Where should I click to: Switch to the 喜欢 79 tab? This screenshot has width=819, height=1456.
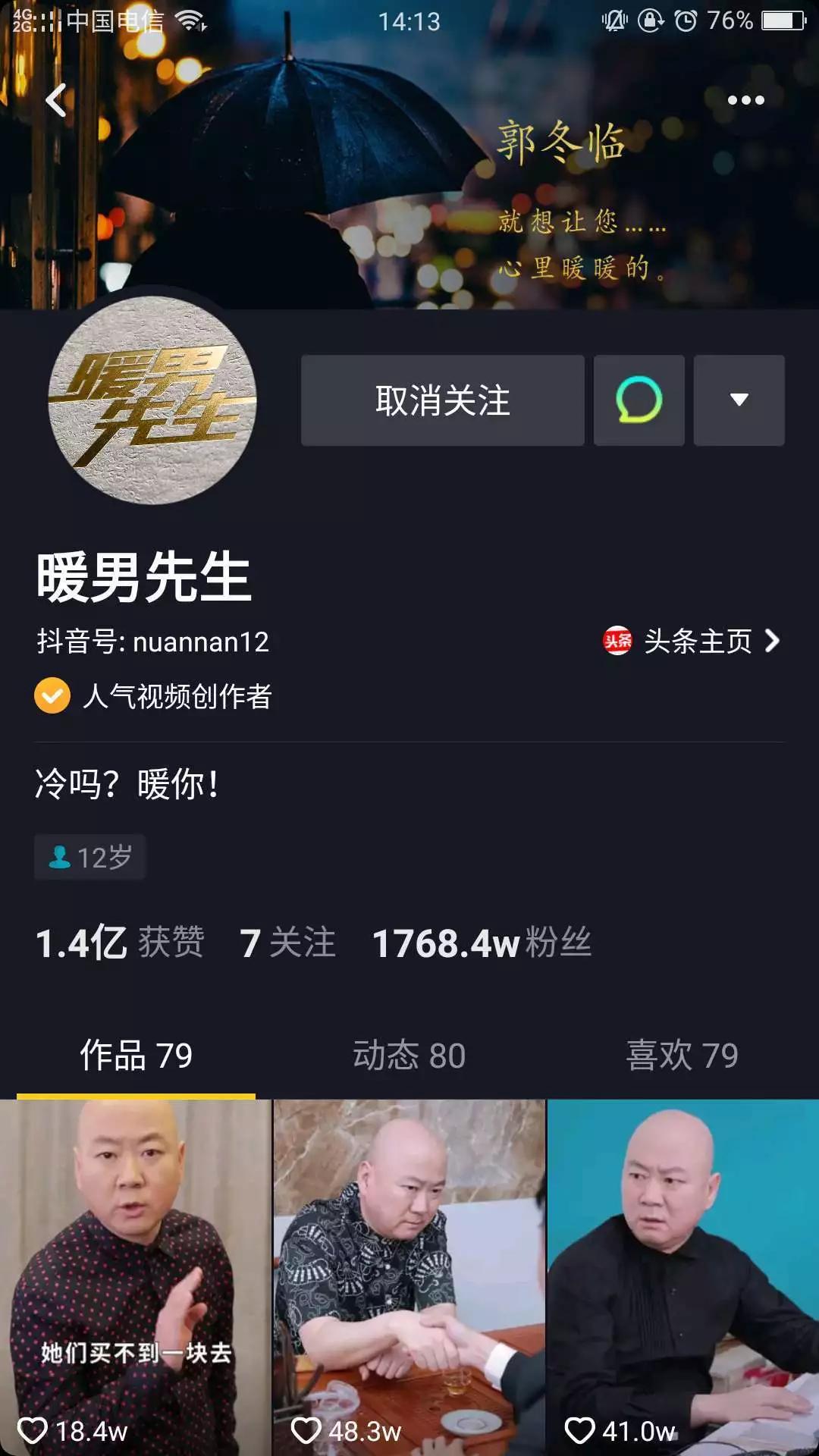click(682, 1055)
